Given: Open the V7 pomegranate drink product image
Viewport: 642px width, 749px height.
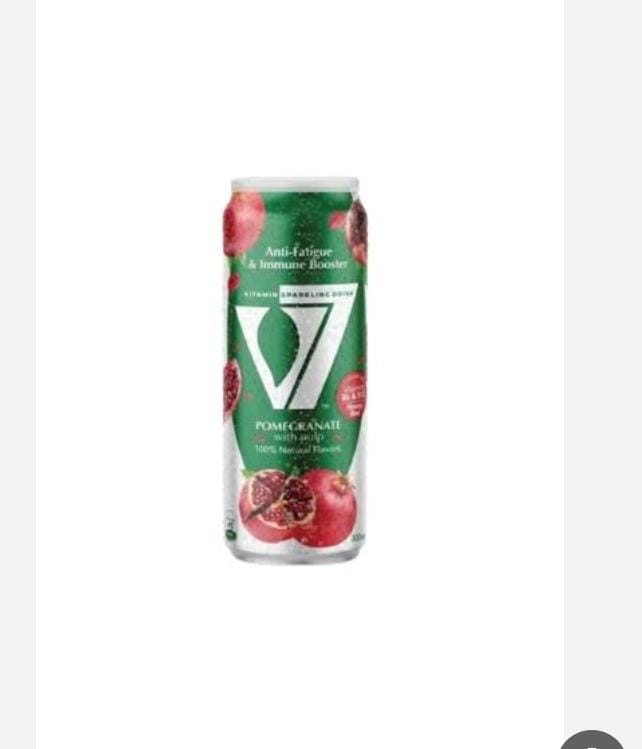Looking at the screenshot, I should 295,370.
